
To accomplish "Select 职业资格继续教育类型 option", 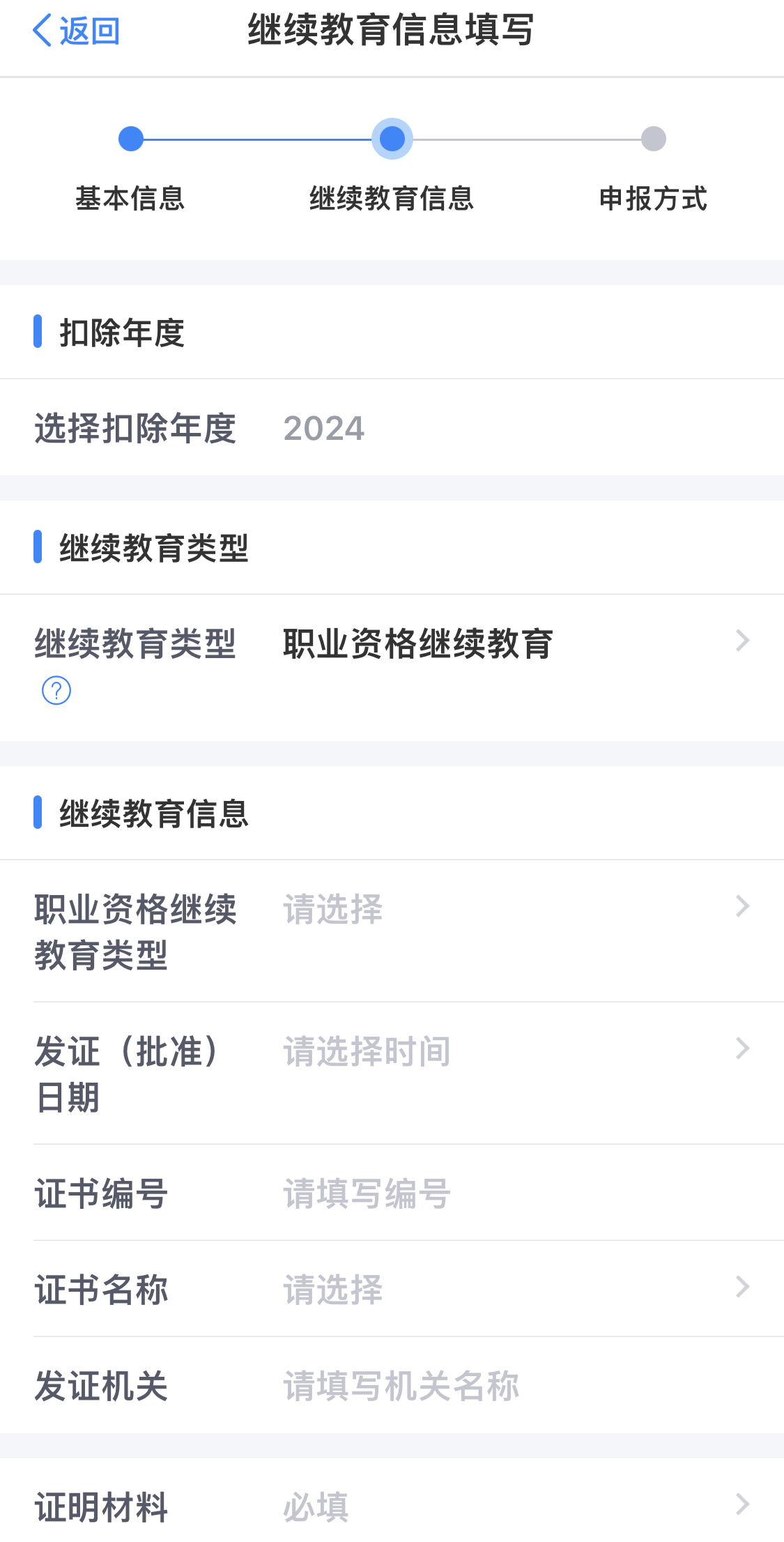I will coord(514,909).
